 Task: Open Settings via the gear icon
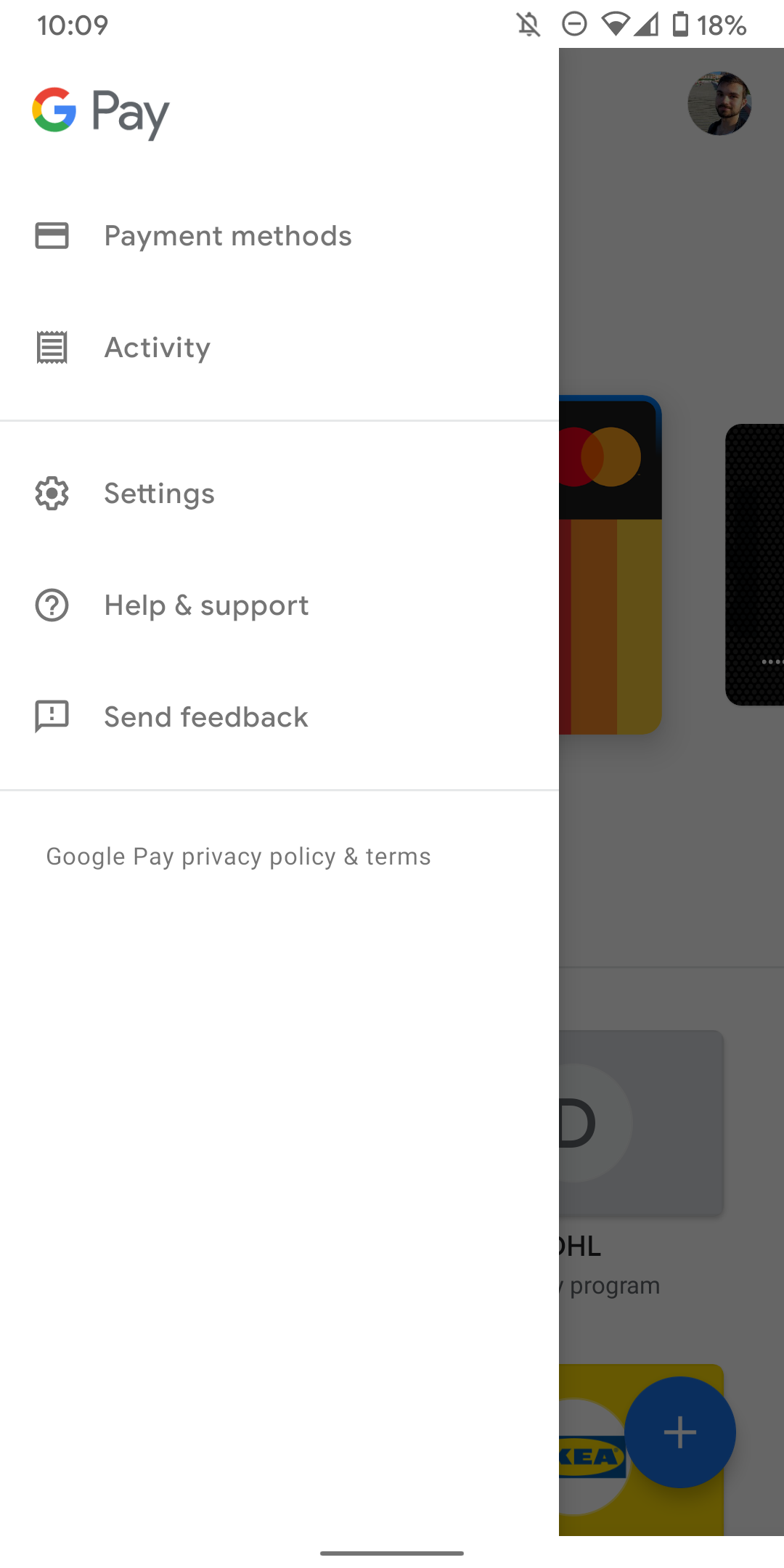(52, 493)
